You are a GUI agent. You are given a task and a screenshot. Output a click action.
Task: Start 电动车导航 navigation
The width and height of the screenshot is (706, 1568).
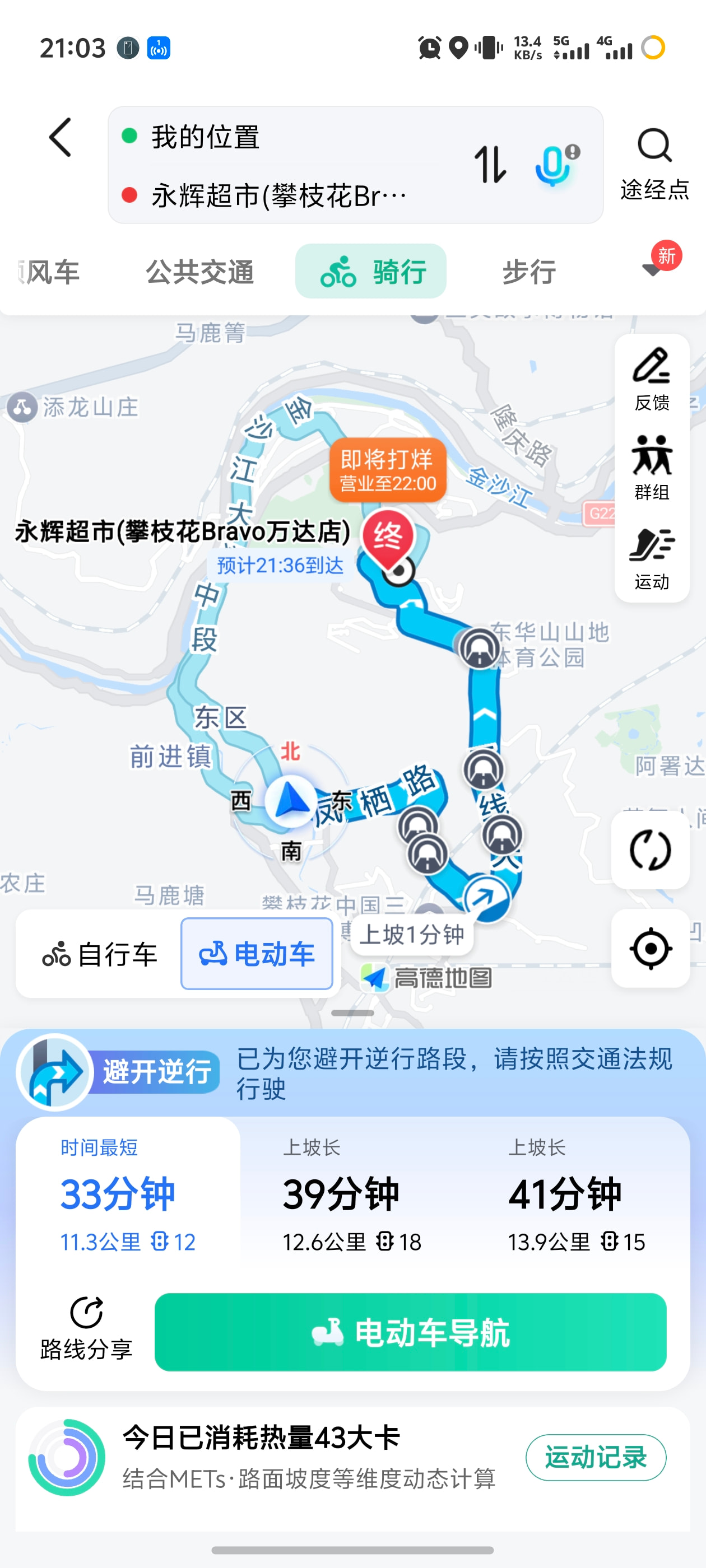point(410,1332)
